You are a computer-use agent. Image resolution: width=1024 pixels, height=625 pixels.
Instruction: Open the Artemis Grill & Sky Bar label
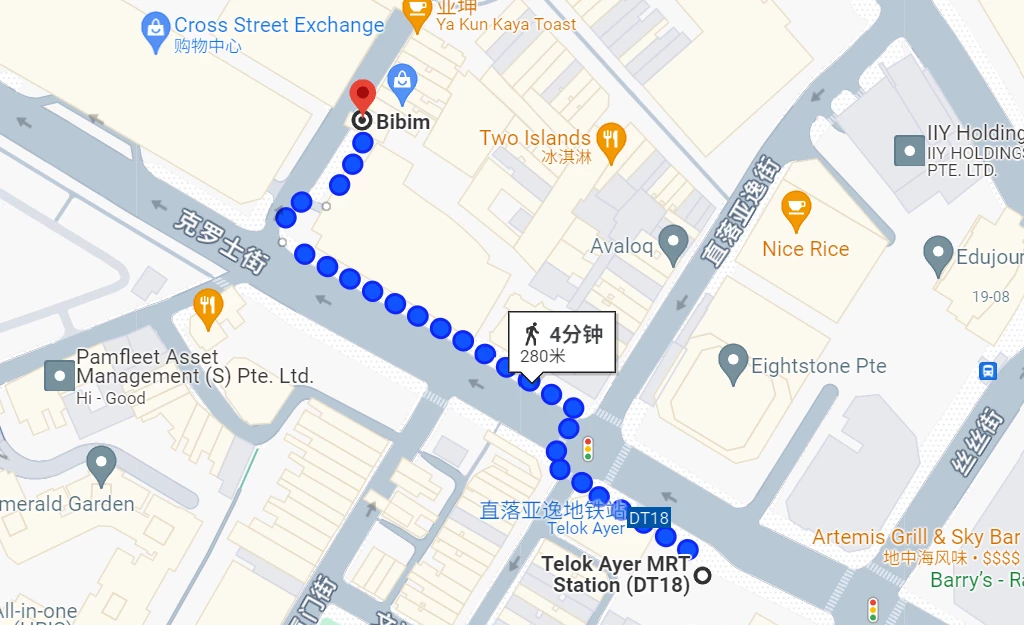[x=915, y=537]
